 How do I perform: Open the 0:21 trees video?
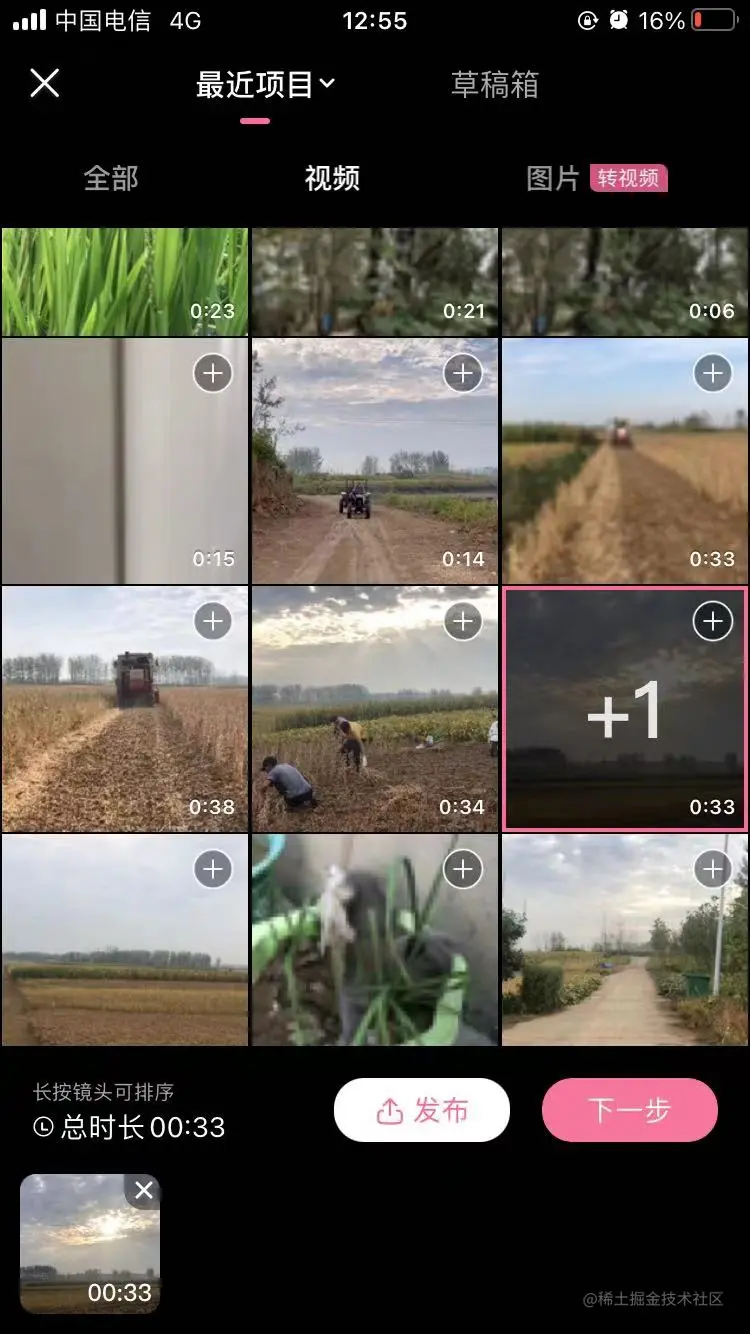[374, 281]
